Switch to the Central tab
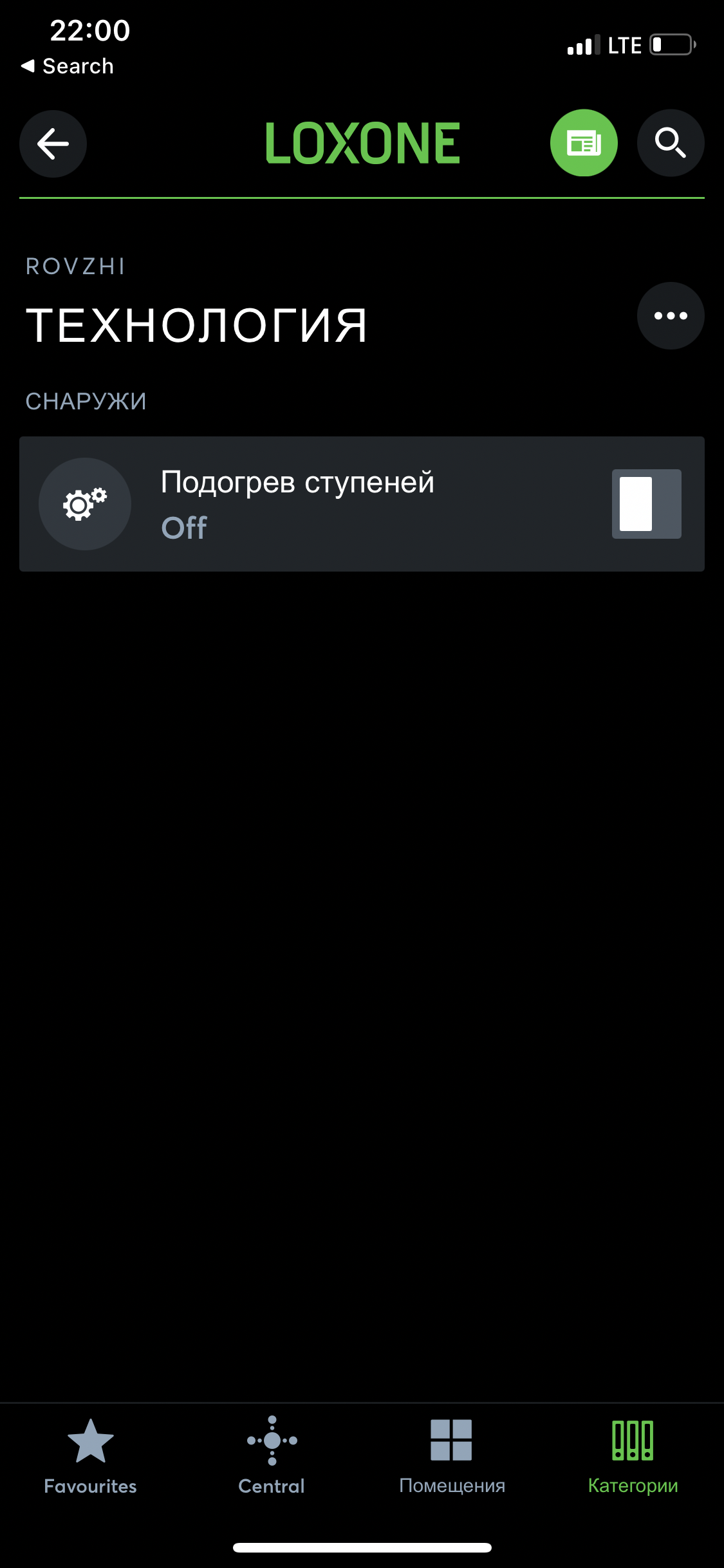 pyautogui.click(x=272, y=1457)
